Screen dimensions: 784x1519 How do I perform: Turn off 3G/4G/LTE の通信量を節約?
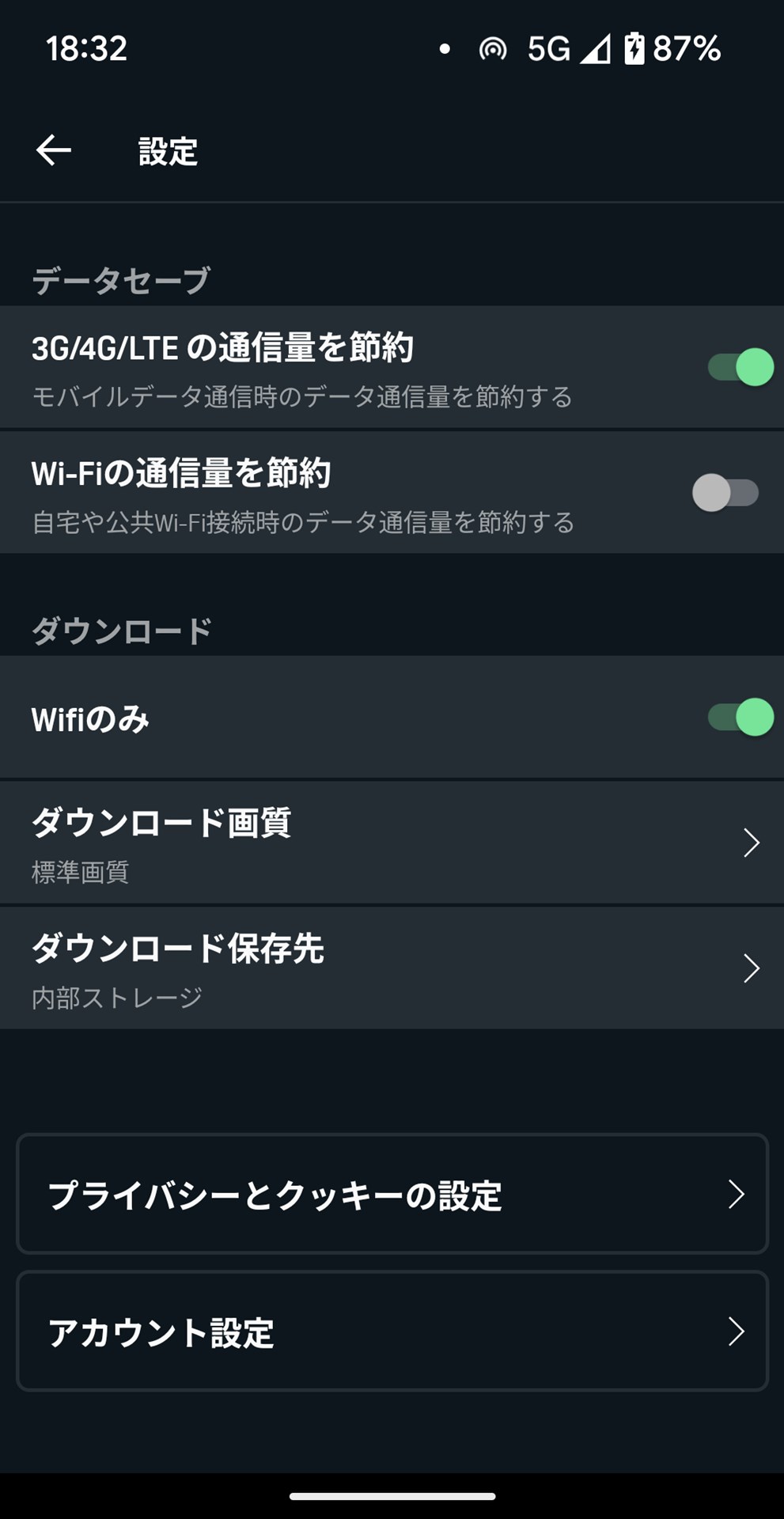coord(740,367)
